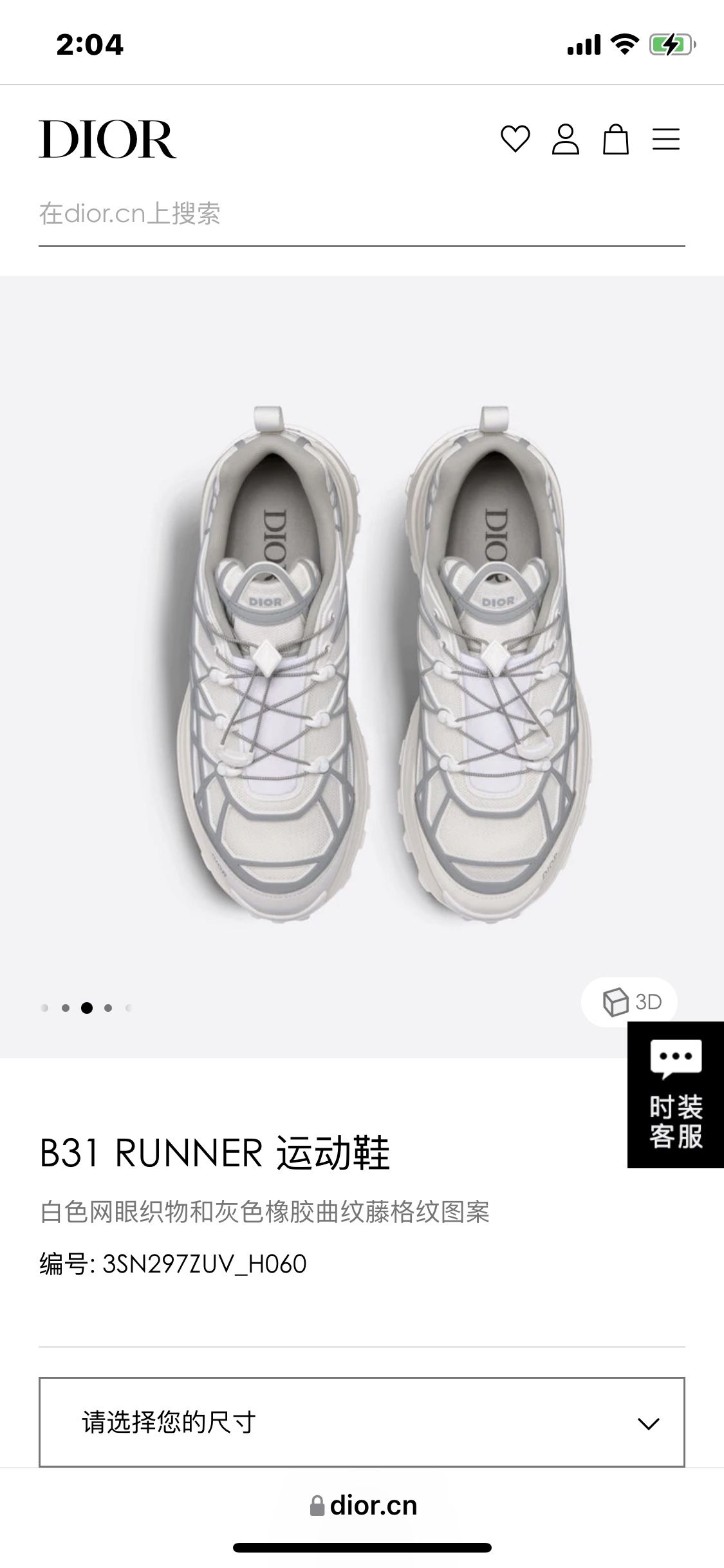Open the shopping bag
The width and height of the screenshot is (724, 1568).
(x=615, y=139)
